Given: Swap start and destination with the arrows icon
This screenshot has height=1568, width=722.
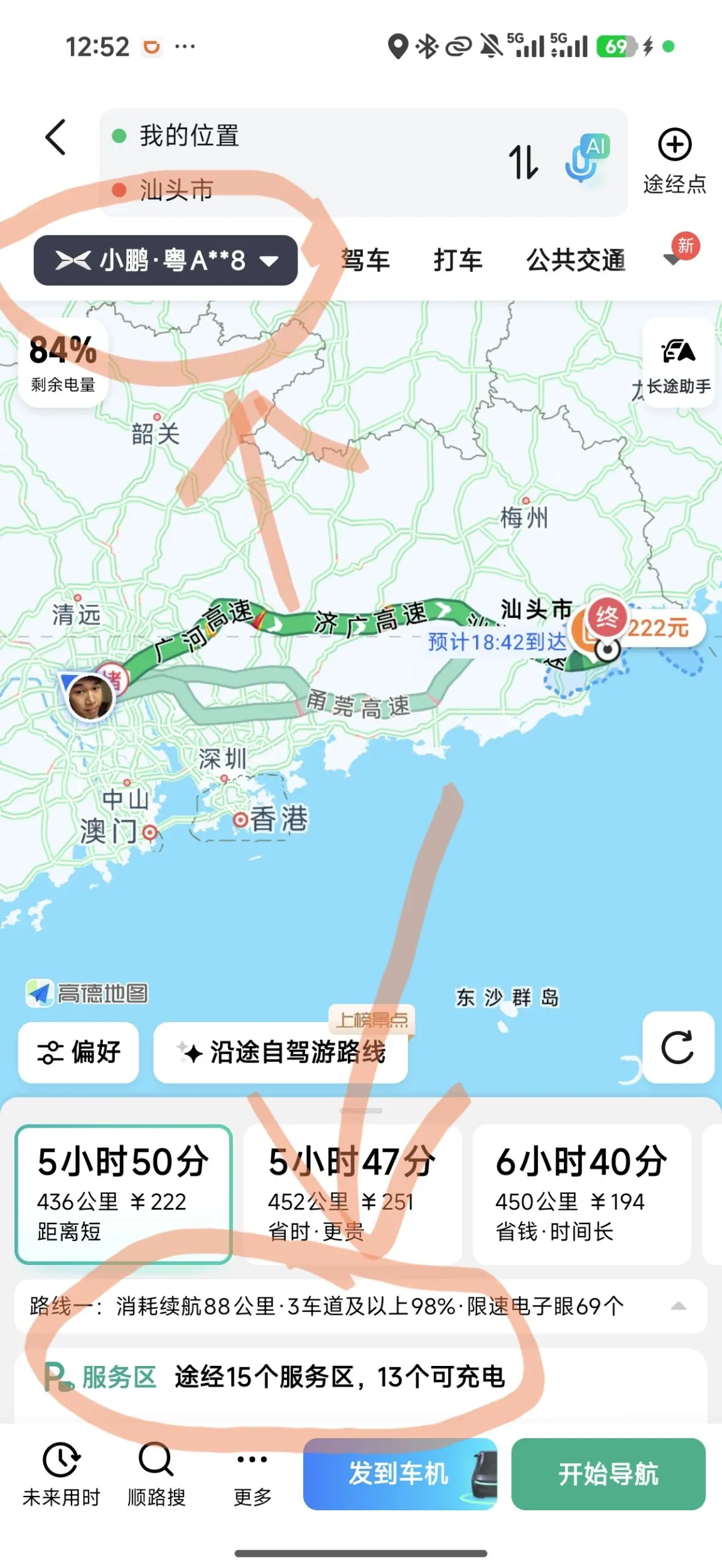Looking at the screenshot, I should (523, 162).
